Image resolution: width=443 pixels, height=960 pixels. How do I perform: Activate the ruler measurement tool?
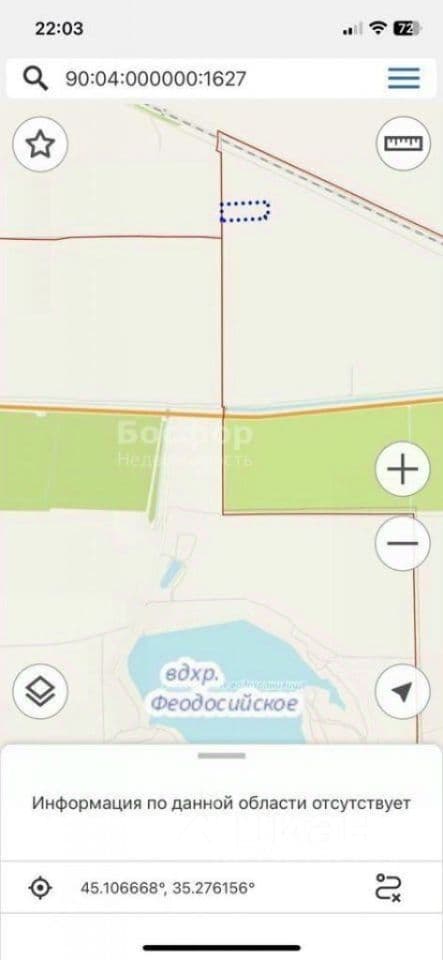click(x=403, y=143)
